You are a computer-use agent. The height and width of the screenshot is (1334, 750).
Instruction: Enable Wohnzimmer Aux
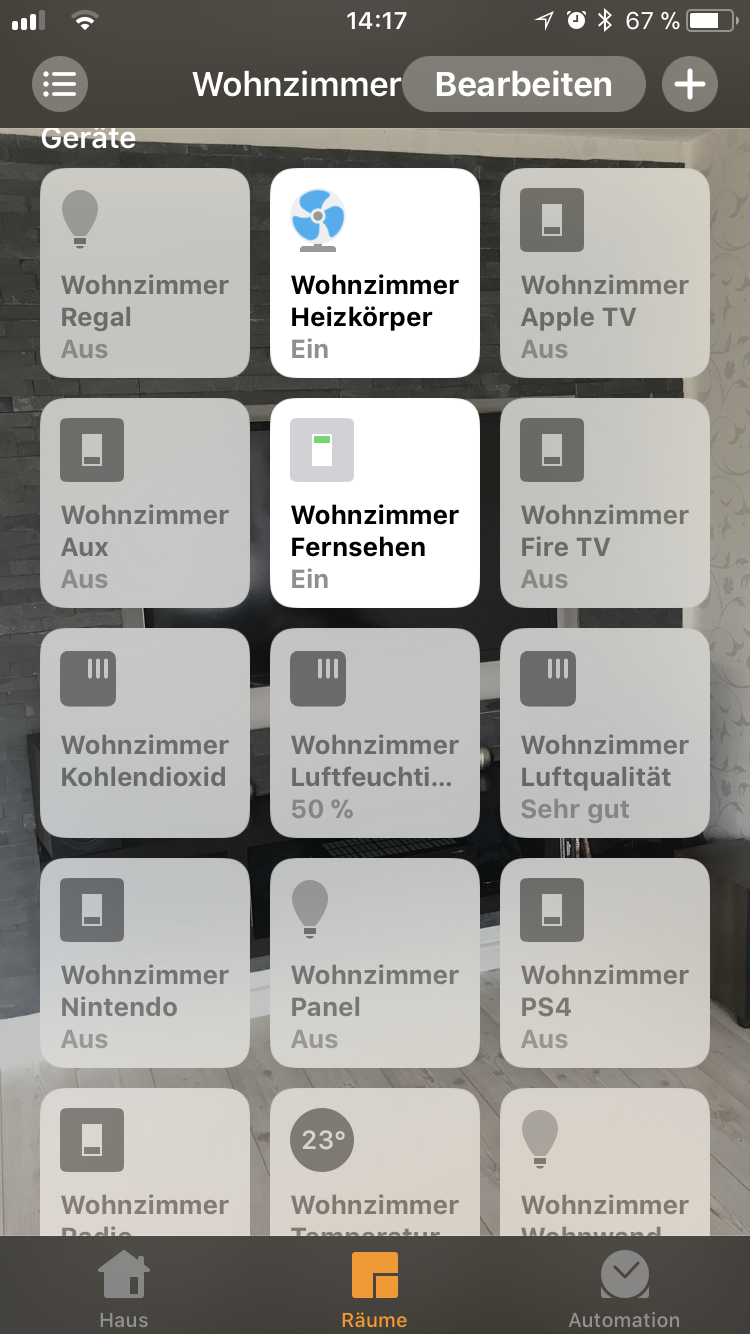pyautogui.click(x=145, y=503)
